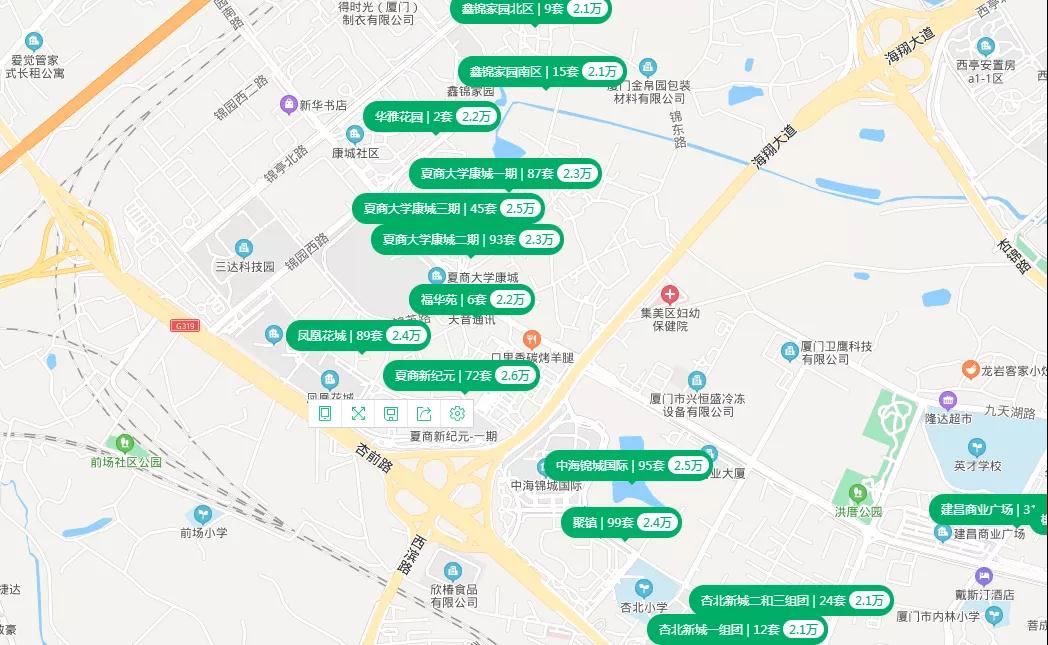The height and width of the screenshot is (645, 1048).
Task: Open the 杏北新城一组团 12套 marker
Action: [x=737, y=629]
